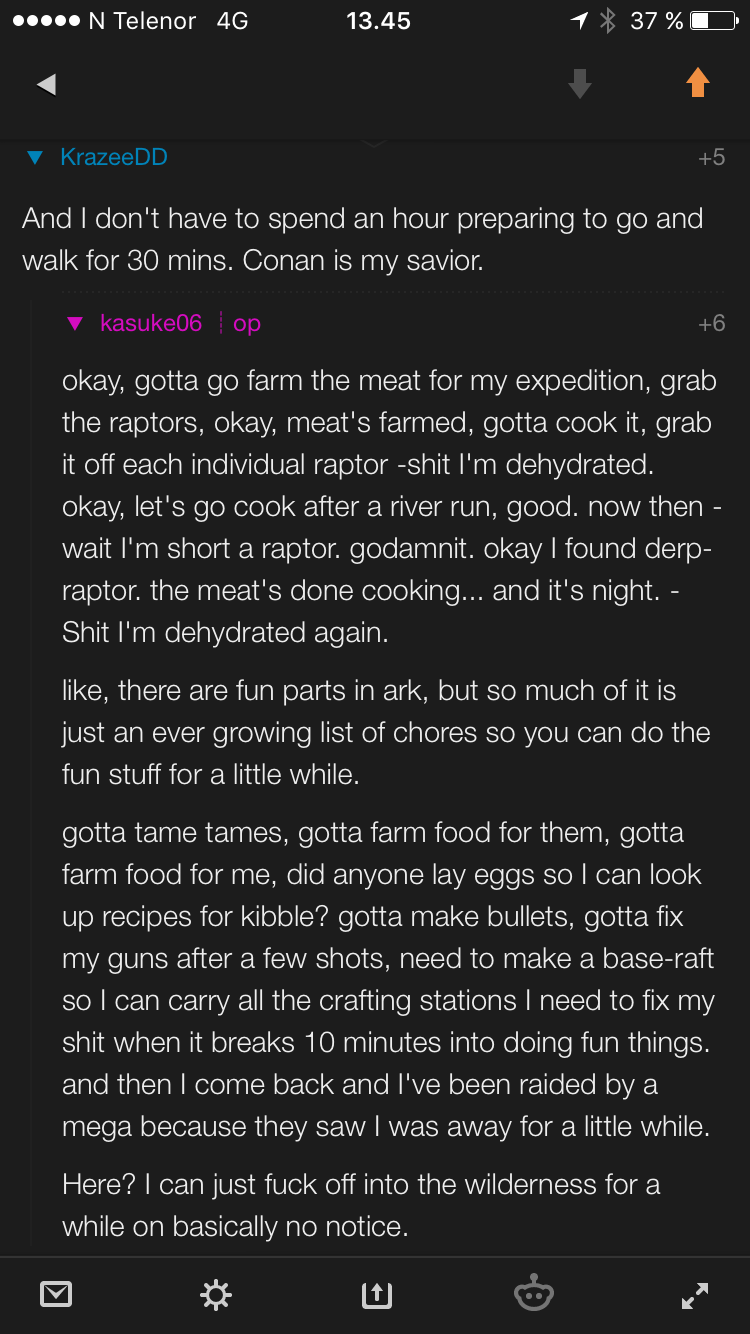Tap the orange upvote arrow
The image size is (750, 1334).
tap(698, 83)
